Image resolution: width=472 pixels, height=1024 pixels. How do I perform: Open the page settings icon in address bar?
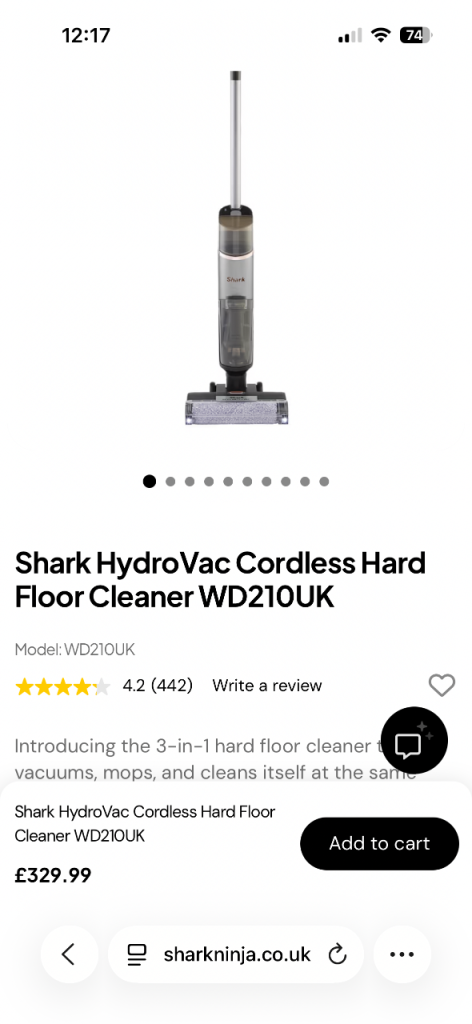136,955
